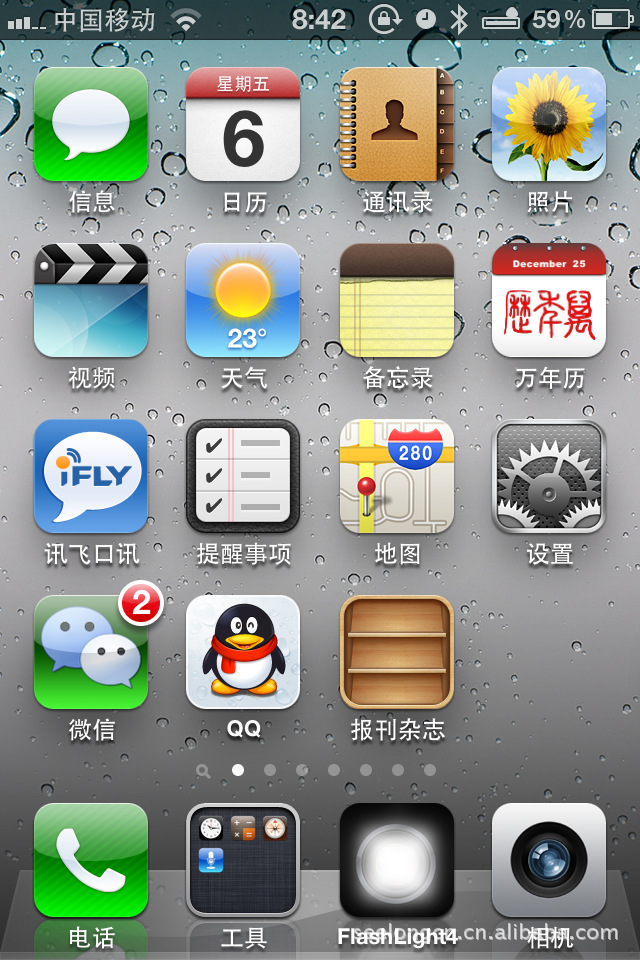Launch 讯飞口讯 iFLY app
Screen dimensions: 640x960
tap(91, 477)
